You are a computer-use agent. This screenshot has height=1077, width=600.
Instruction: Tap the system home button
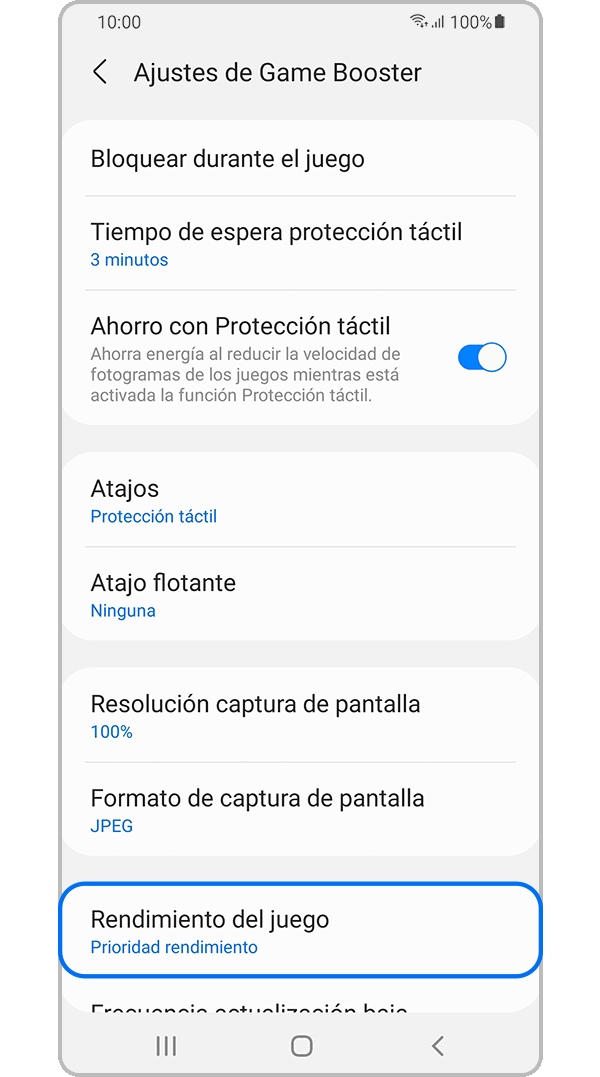click(x=301, y=1046)
